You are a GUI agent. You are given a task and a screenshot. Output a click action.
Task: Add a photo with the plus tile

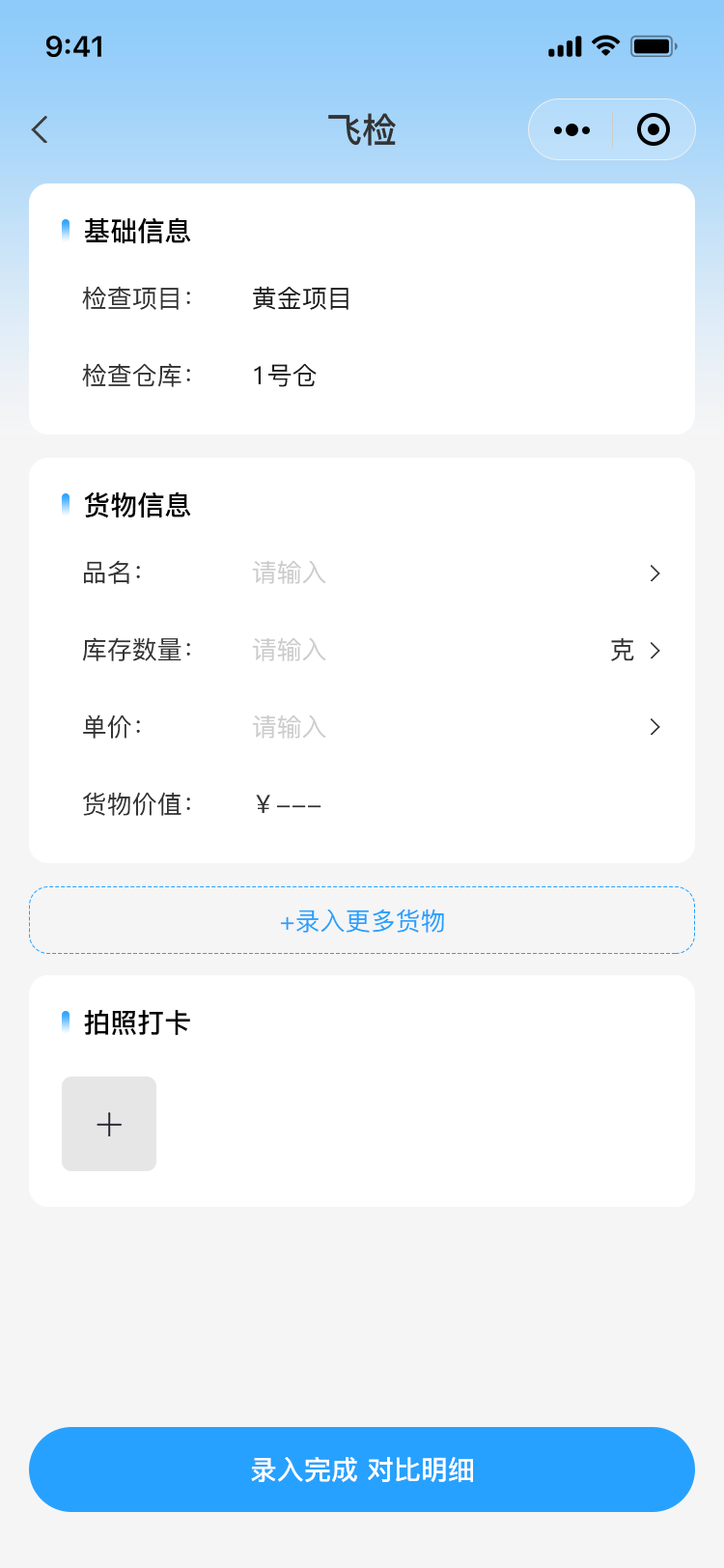(x=109, y=1124)
